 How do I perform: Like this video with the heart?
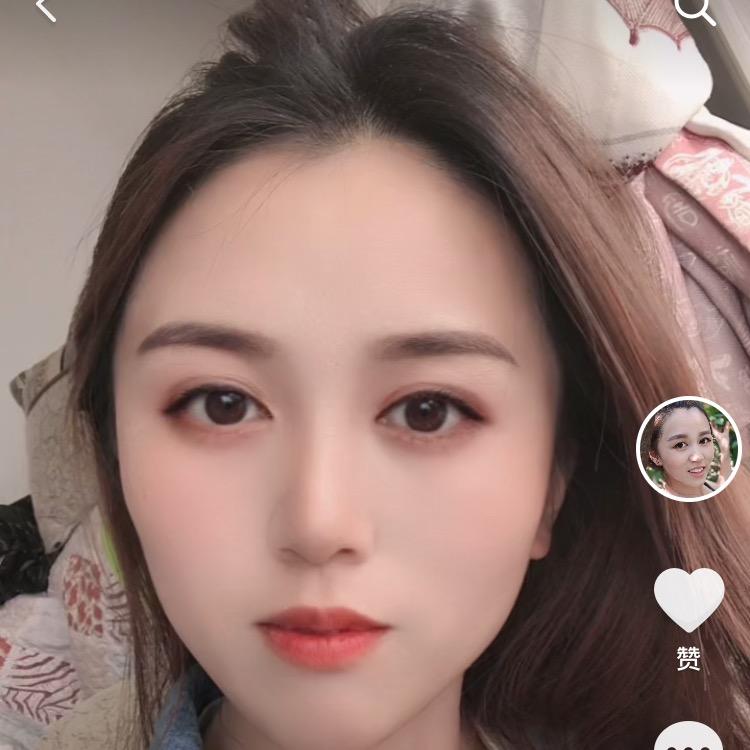click(x=689, y=600)
